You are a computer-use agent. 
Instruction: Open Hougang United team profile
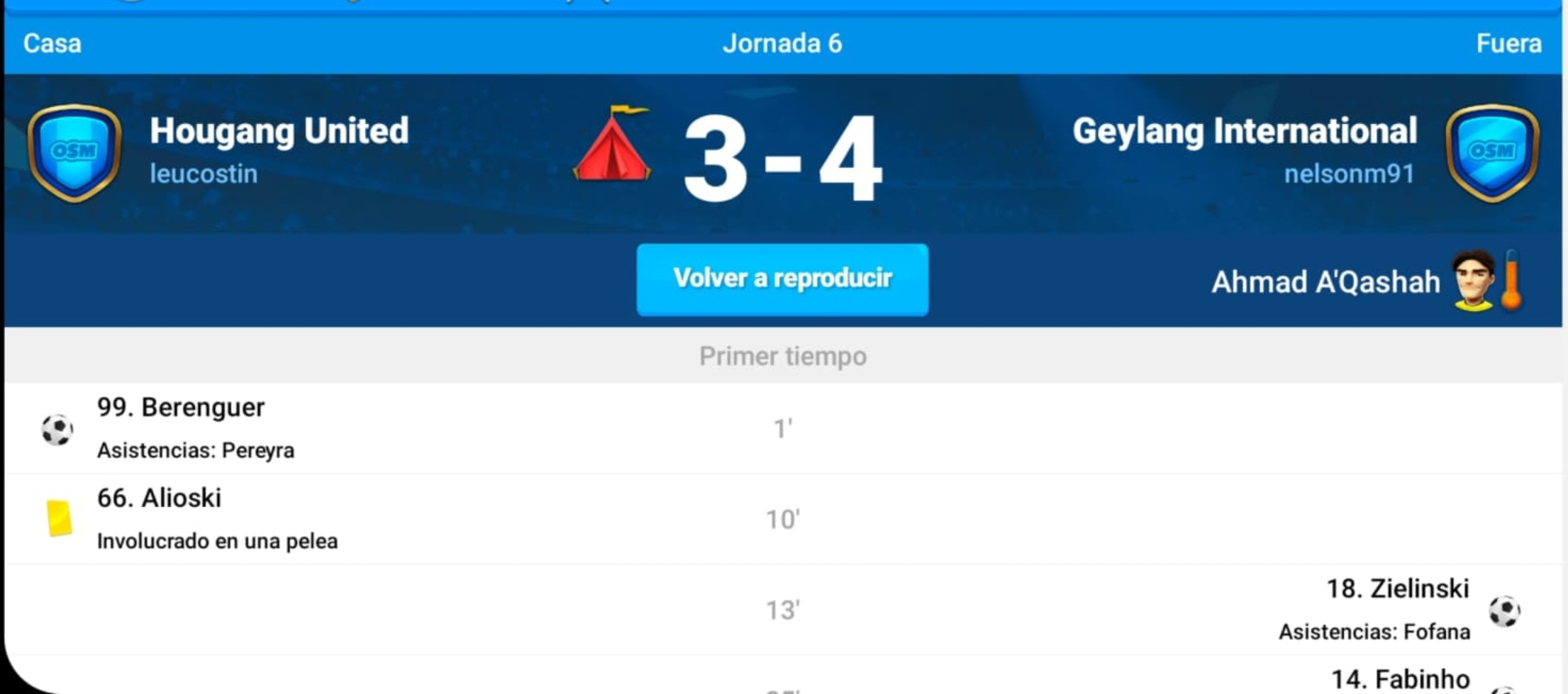279,131
